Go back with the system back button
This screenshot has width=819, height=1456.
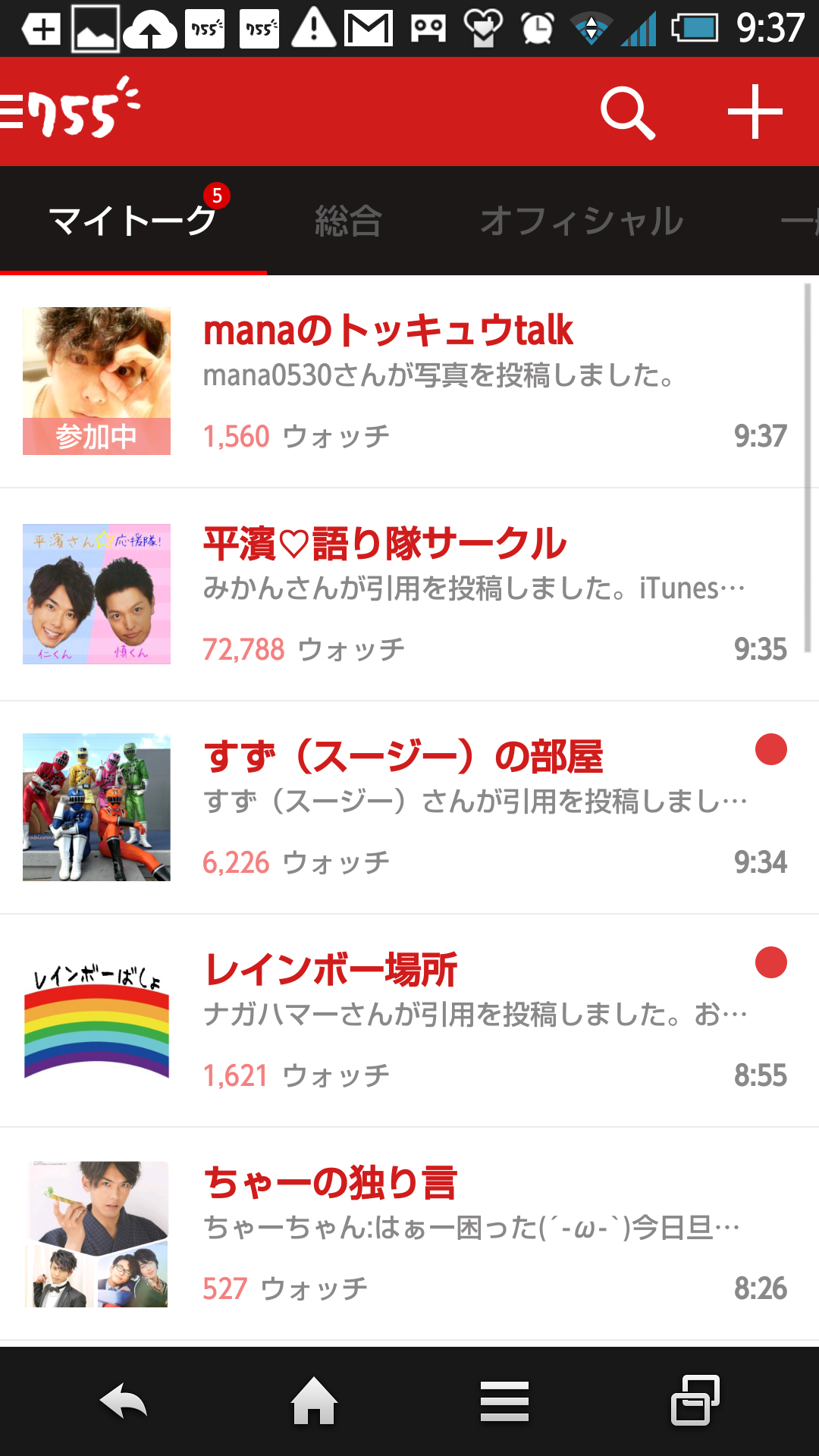pos(124,1401)
